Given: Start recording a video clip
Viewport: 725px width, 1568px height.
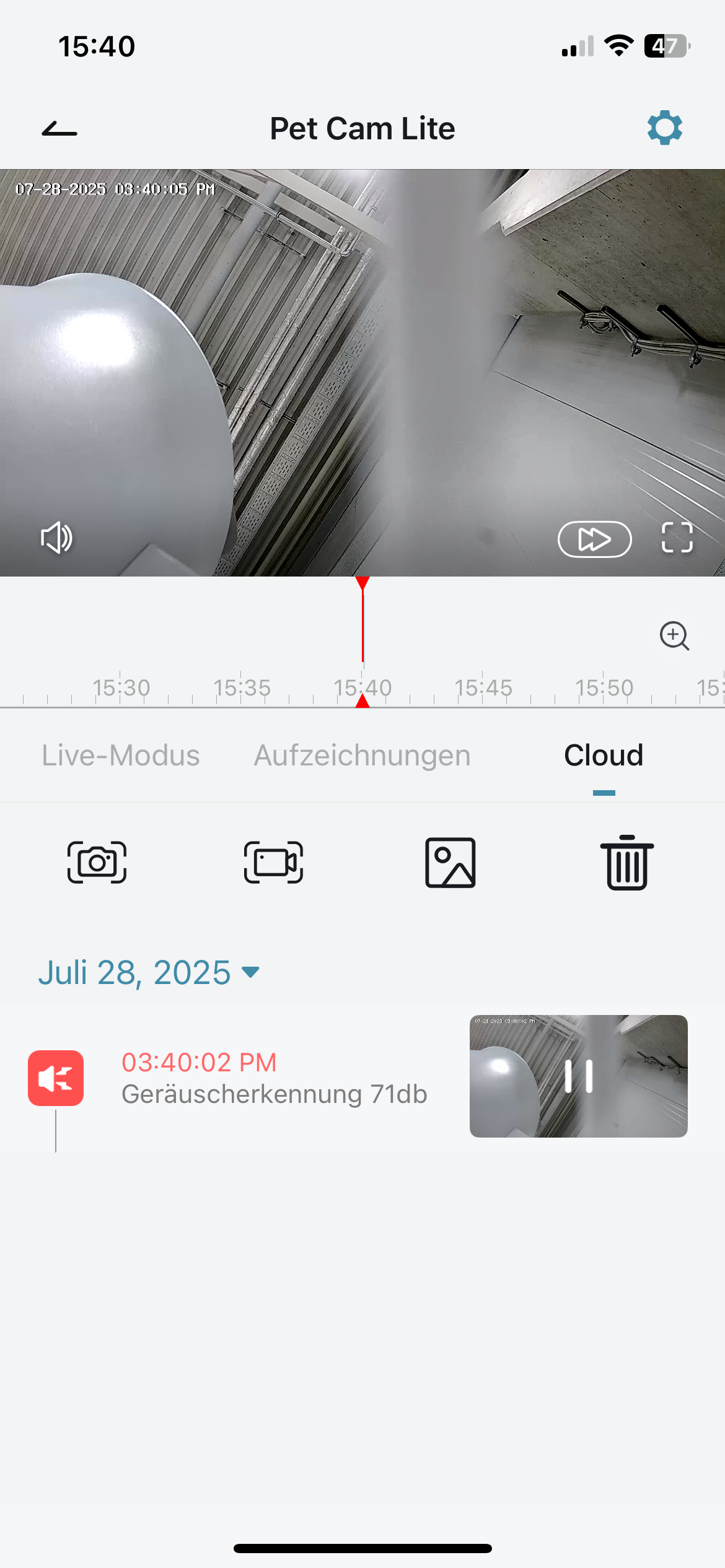Looking at the screenshot, I should click(273, 862).
